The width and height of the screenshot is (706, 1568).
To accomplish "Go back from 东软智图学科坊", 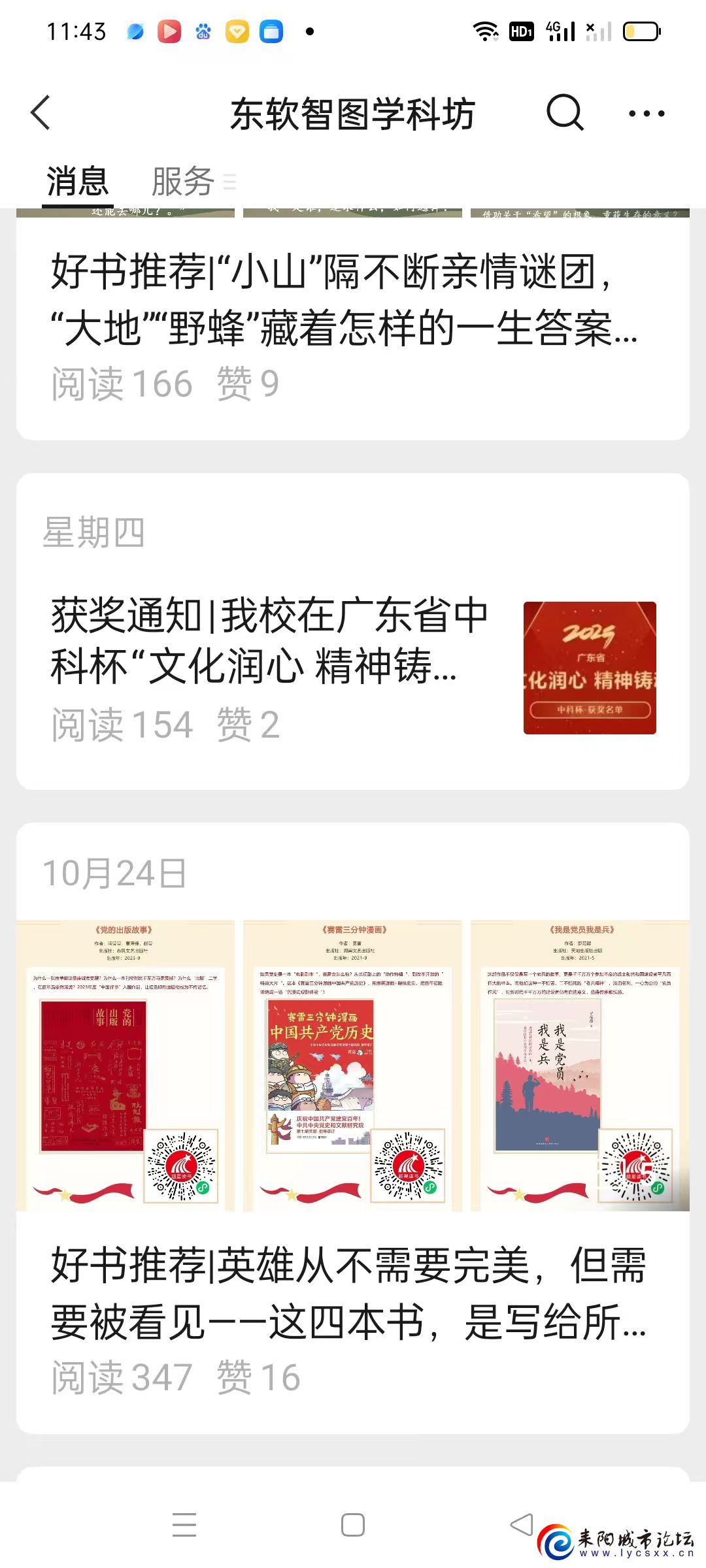I will click(41, 113).
